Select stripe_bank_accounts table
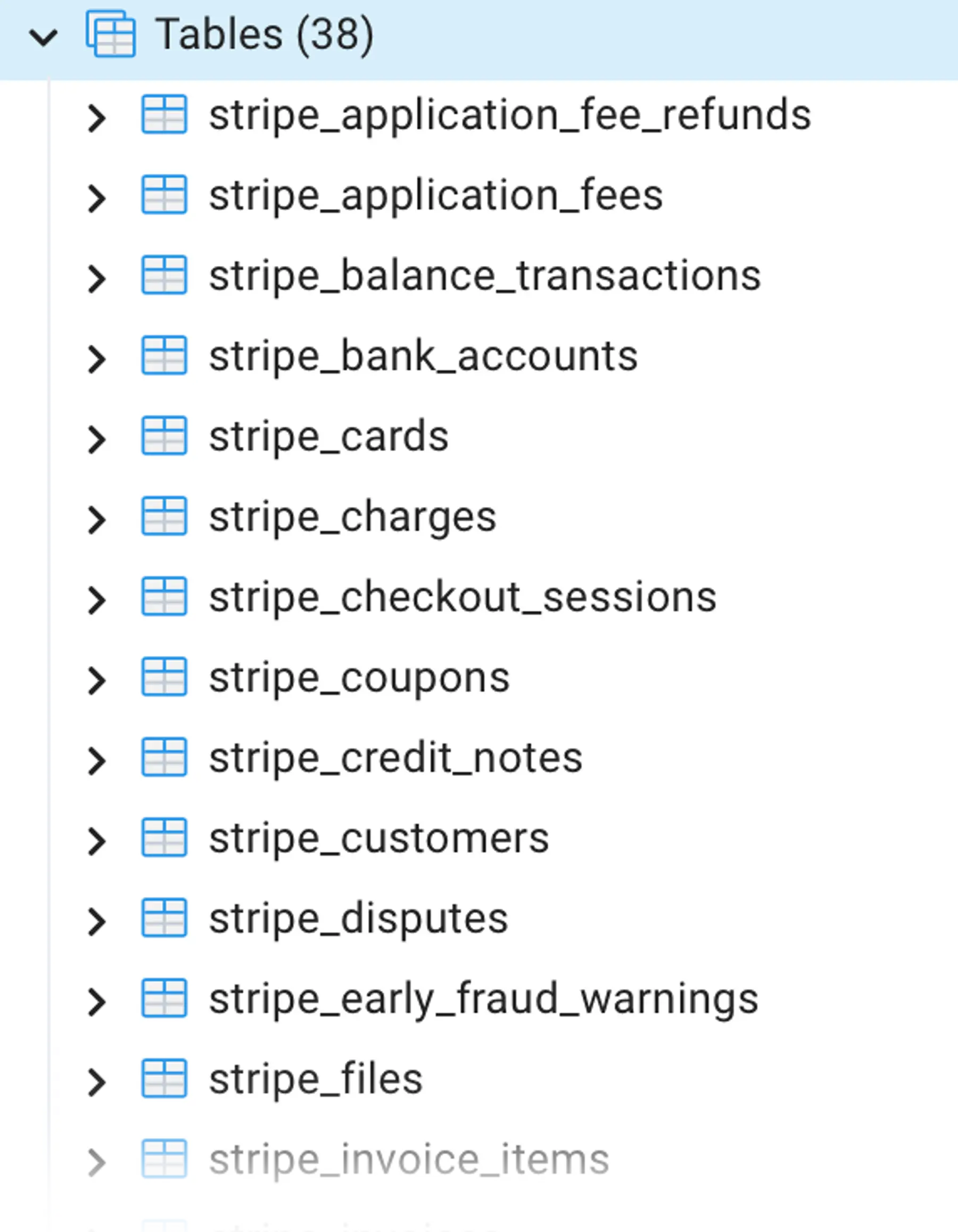 pyautogui.click(x=423, y=356)
